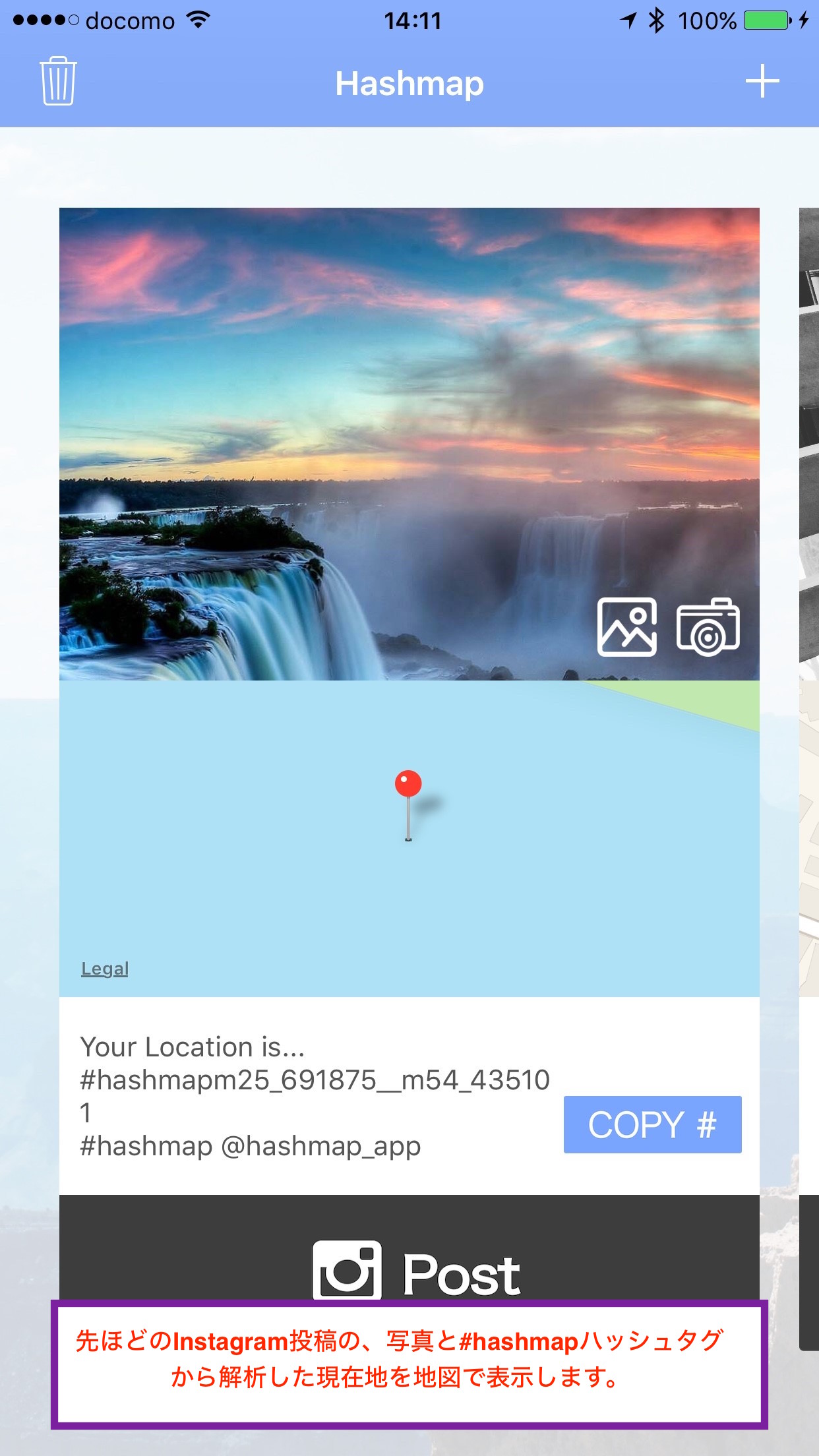The width and height of the screenshot is (819, 1456).
Task: Copy the hashtag with COPY # button
Action: click(x=652, y=1124)
